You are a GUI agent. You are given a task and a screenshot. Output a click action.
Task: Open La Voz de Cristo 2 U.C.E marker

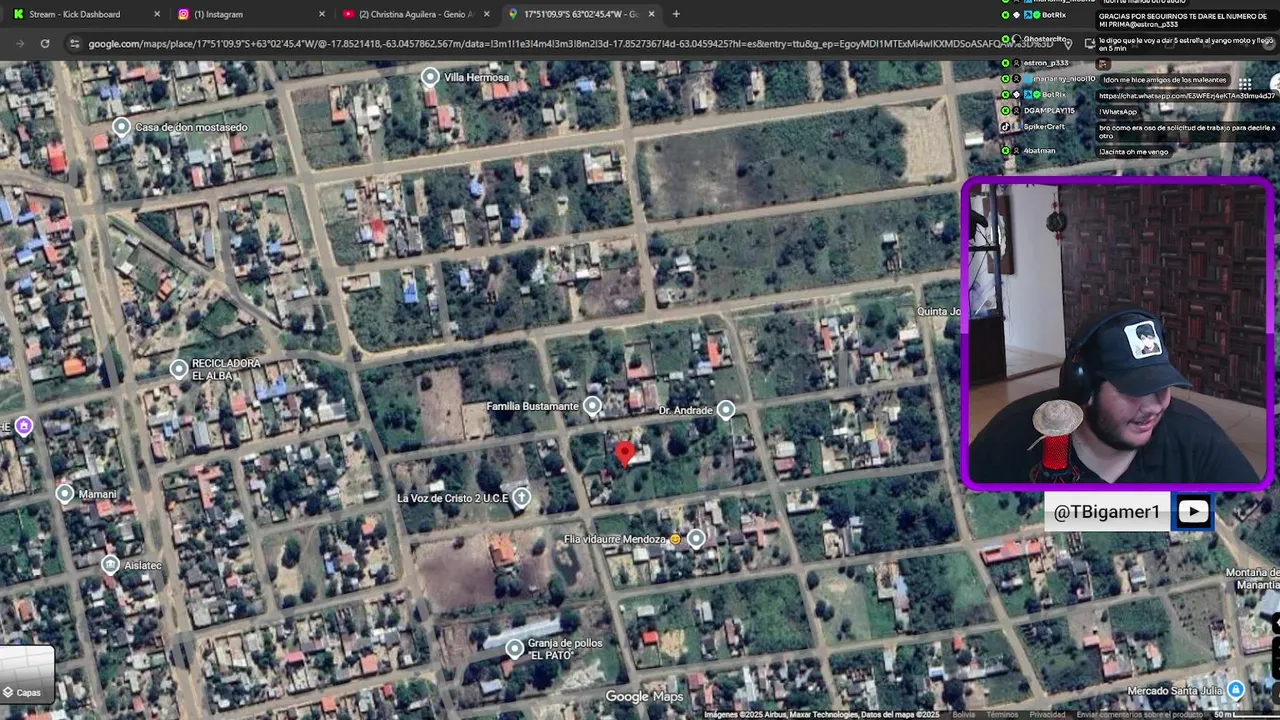point(521,497)
